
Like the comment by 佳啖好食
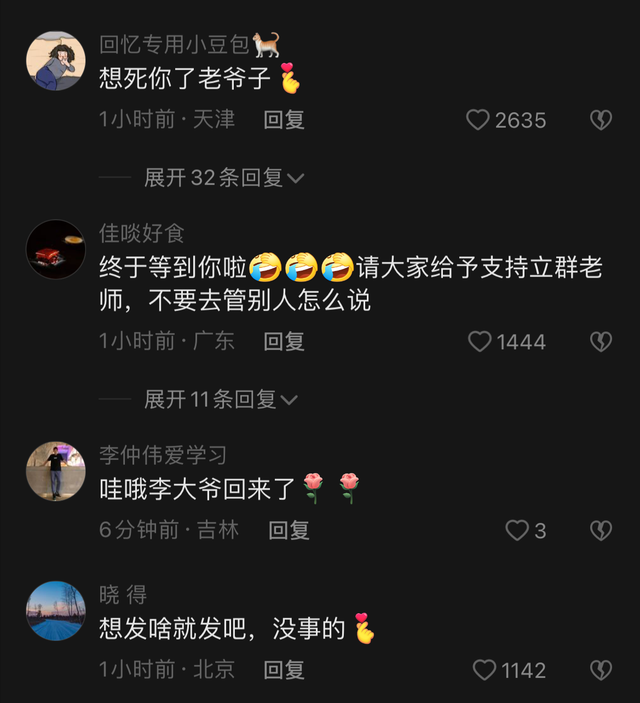pyautogui.click(x=480, y=342)
